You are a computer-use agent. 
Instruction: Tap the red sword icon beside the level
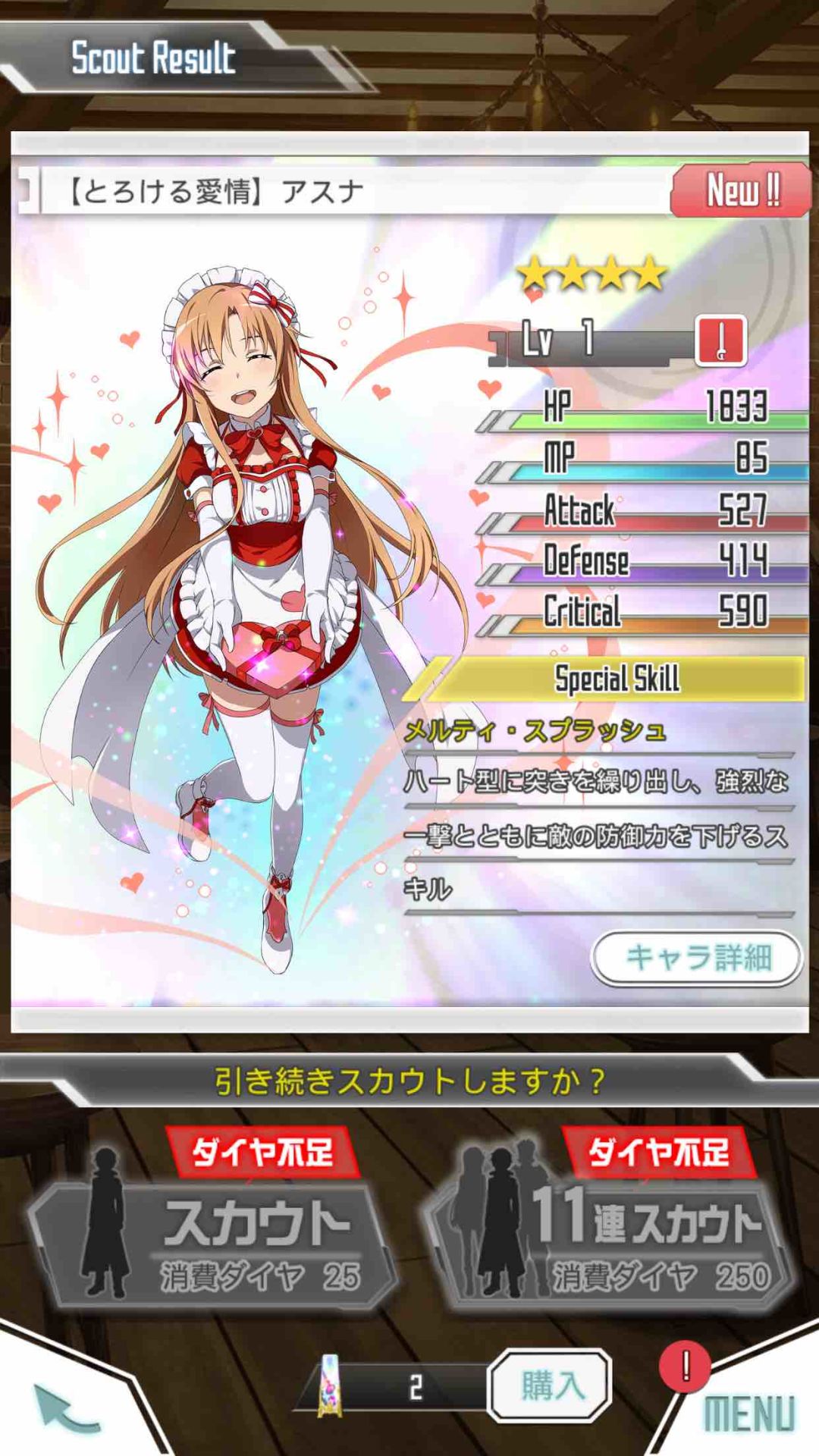(721, 340)
